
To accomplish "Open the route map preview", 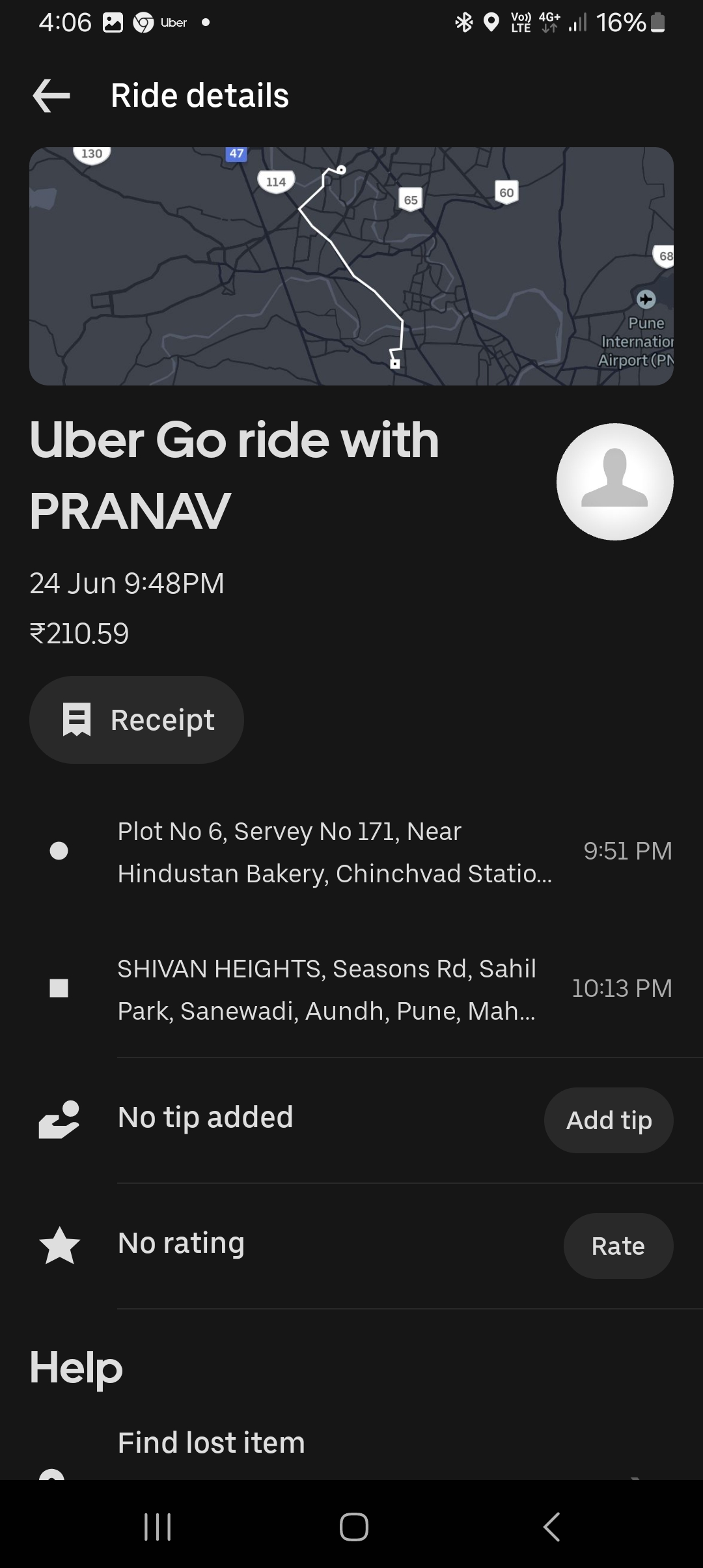I will point(351,266).
